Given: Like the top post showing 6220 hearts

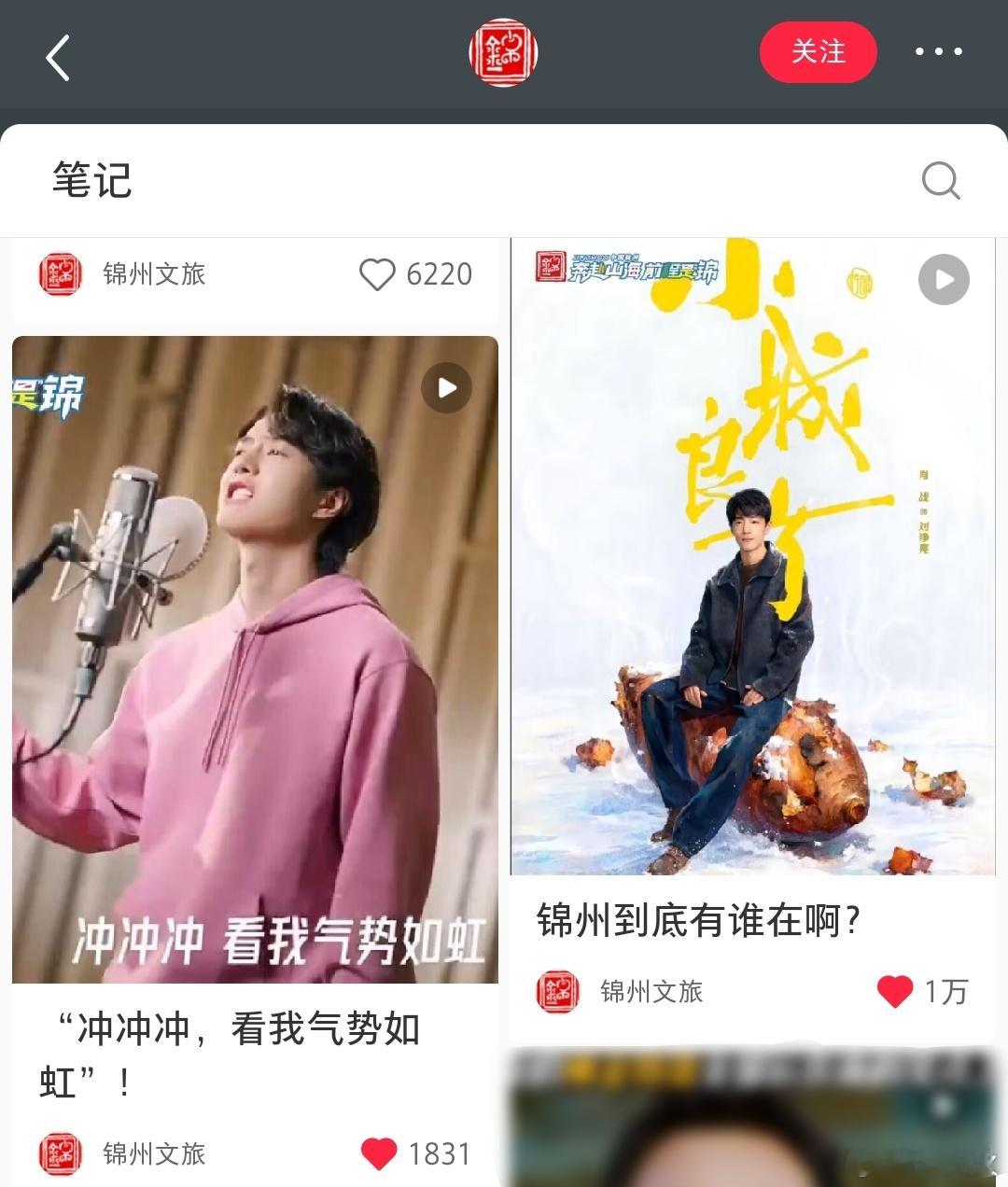Looking at the screenshot, I should (x=379, y=273).
